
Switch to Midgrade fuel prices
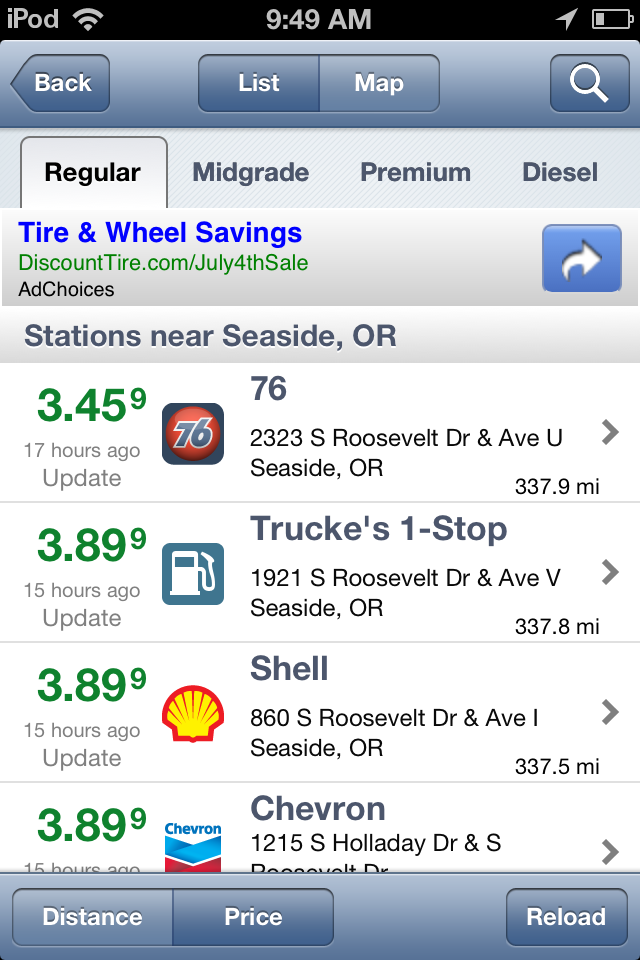pyautogui.click(x=250, y=172)
